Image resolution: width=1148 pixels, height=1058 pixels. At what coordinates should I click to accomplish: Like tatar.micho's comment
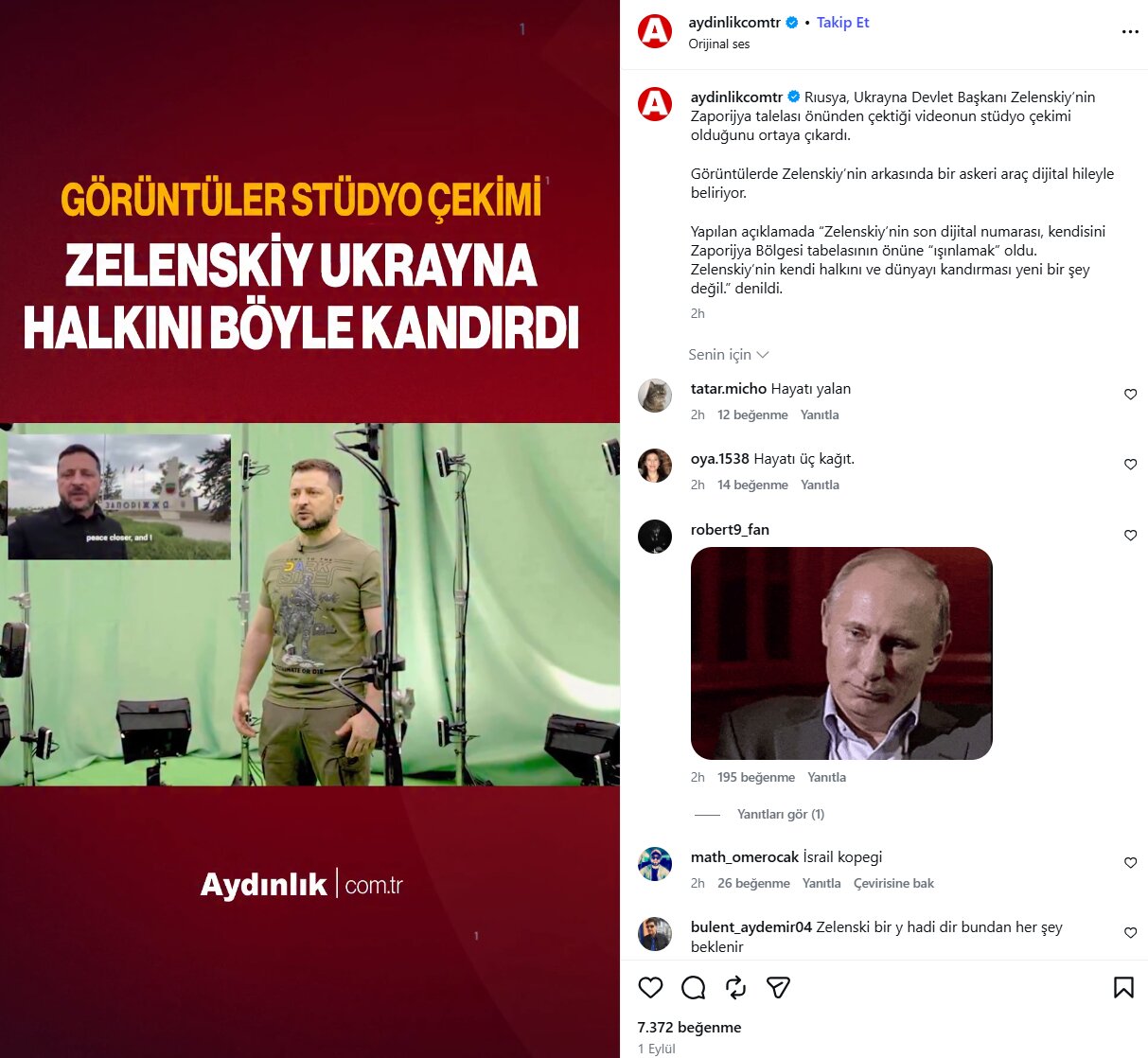point(1130,395)
